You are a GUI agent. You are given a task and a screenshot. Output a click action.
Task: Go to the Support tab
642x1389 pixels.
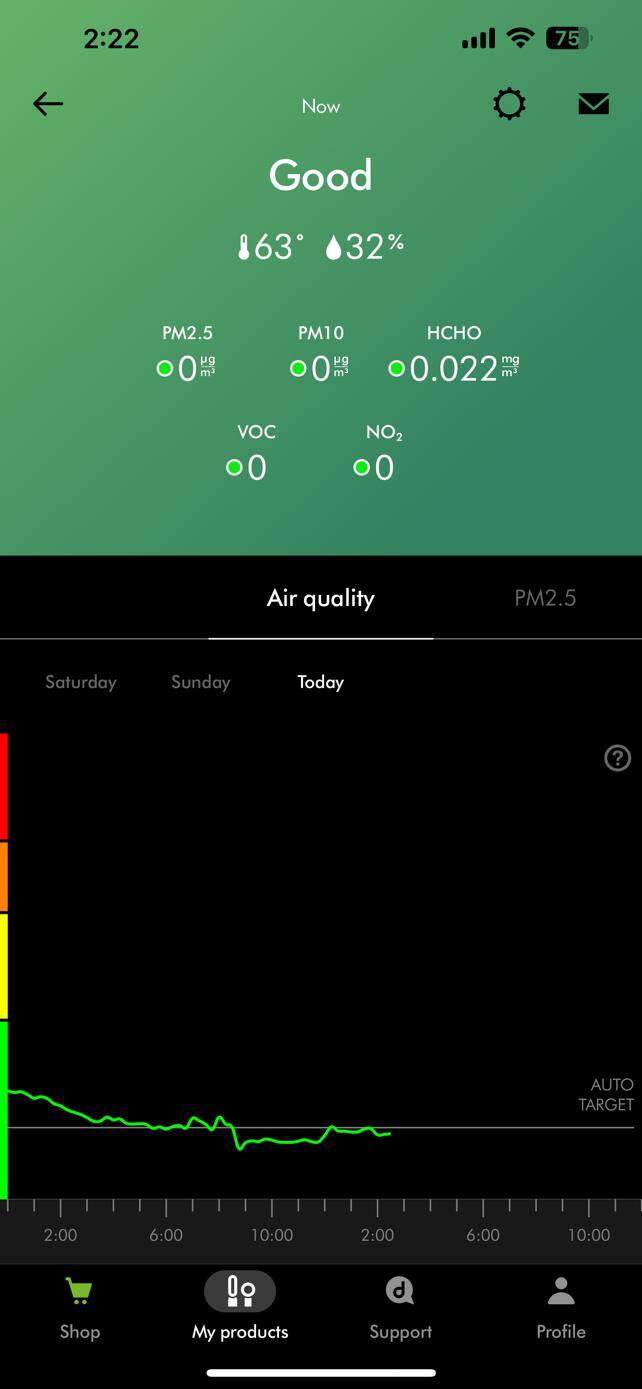(400, 1308)
